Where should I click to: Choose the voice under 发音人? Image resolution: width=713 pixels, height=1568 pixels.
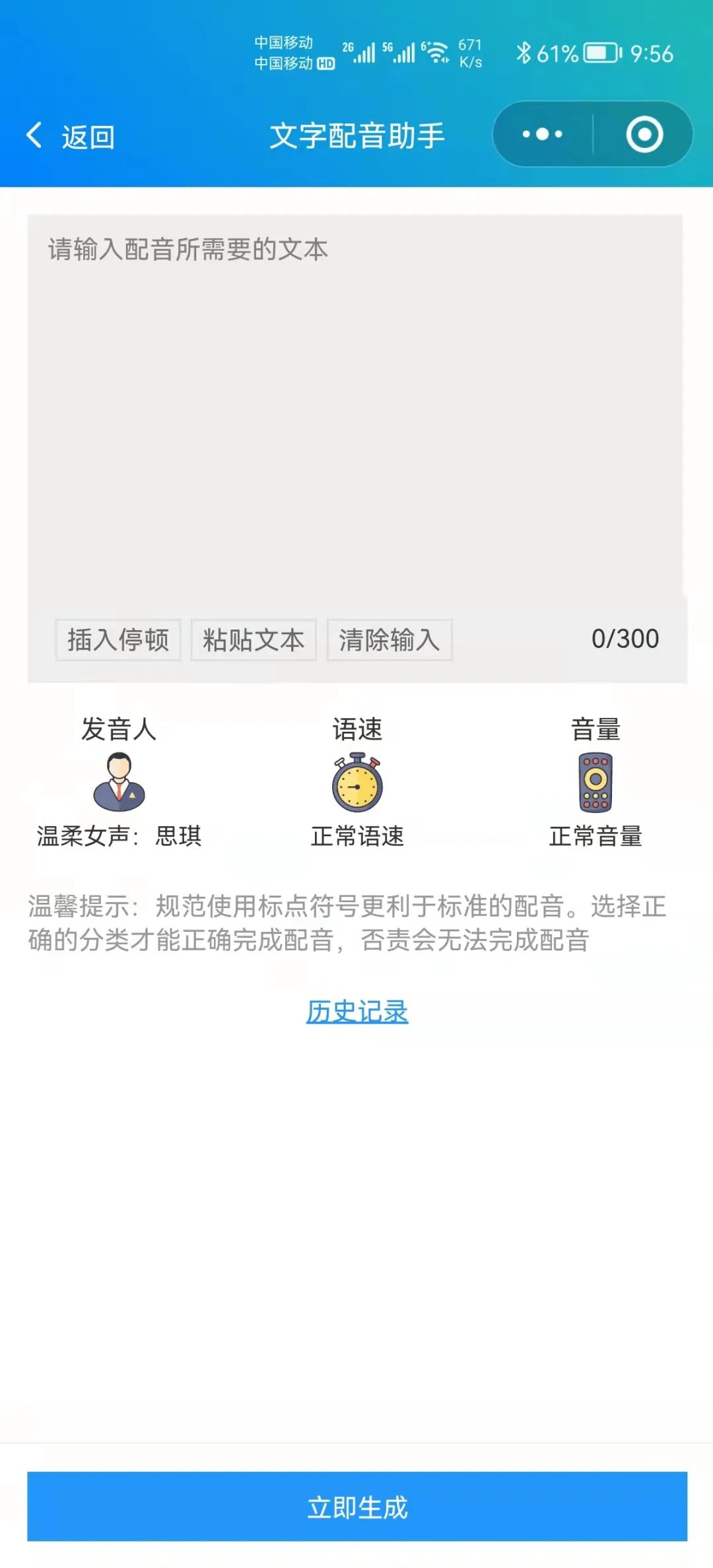click(x=119, y=783)
